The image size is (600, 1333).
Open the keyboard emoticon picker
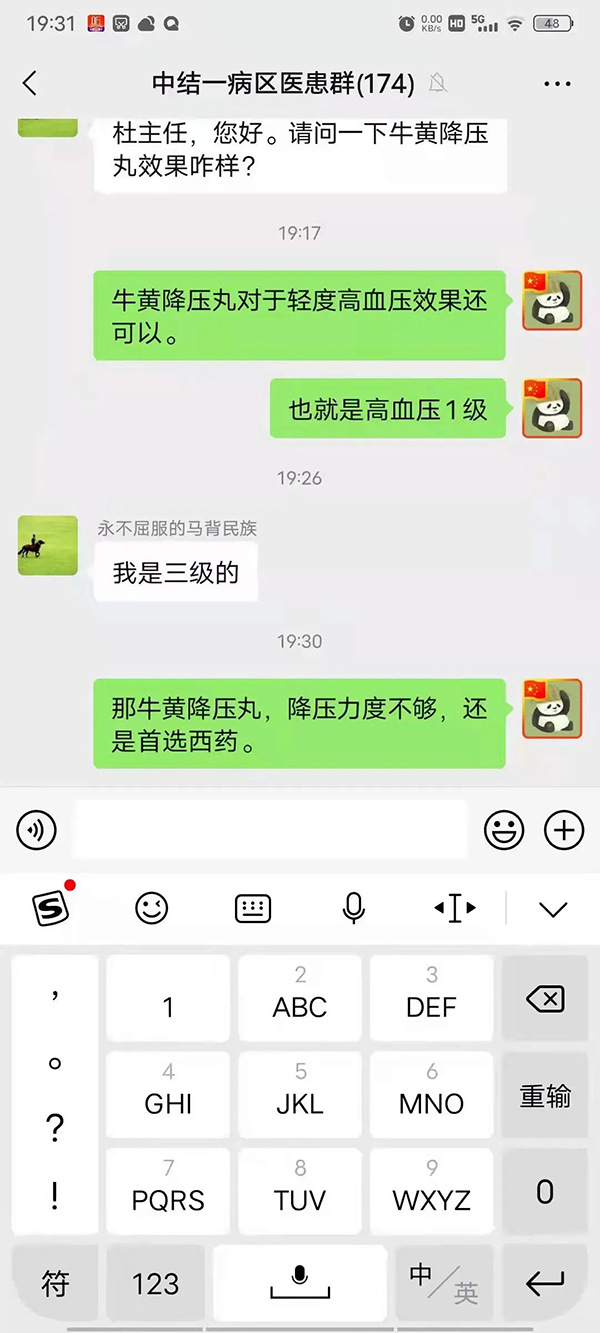click(x=152, y=908)
